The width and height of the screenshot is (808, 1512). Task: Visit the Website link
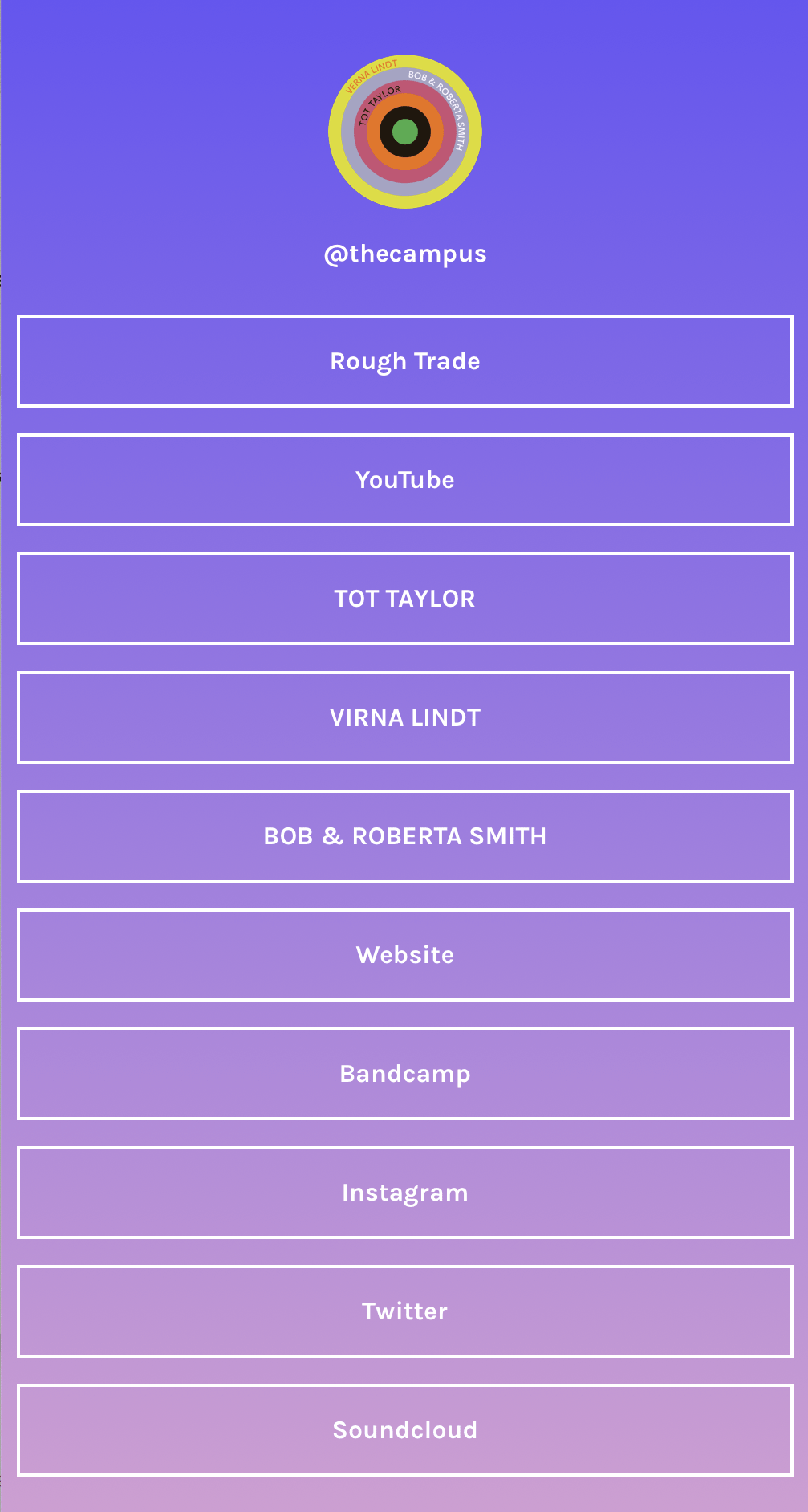click(x=404, y=955)
